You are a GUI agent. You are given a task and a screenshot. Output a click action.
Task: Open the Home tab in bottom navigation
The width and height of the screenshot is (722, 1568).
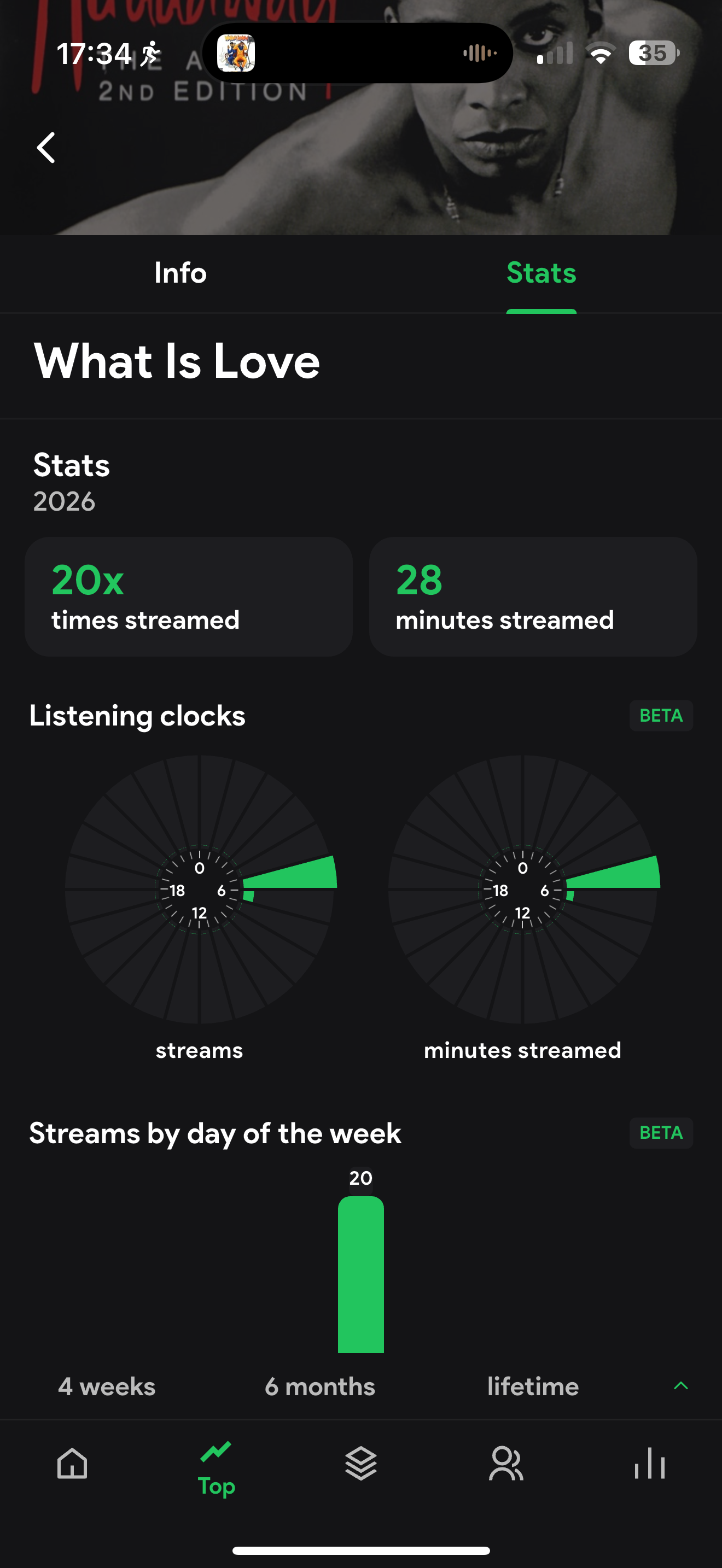[x=72, y=1464]
